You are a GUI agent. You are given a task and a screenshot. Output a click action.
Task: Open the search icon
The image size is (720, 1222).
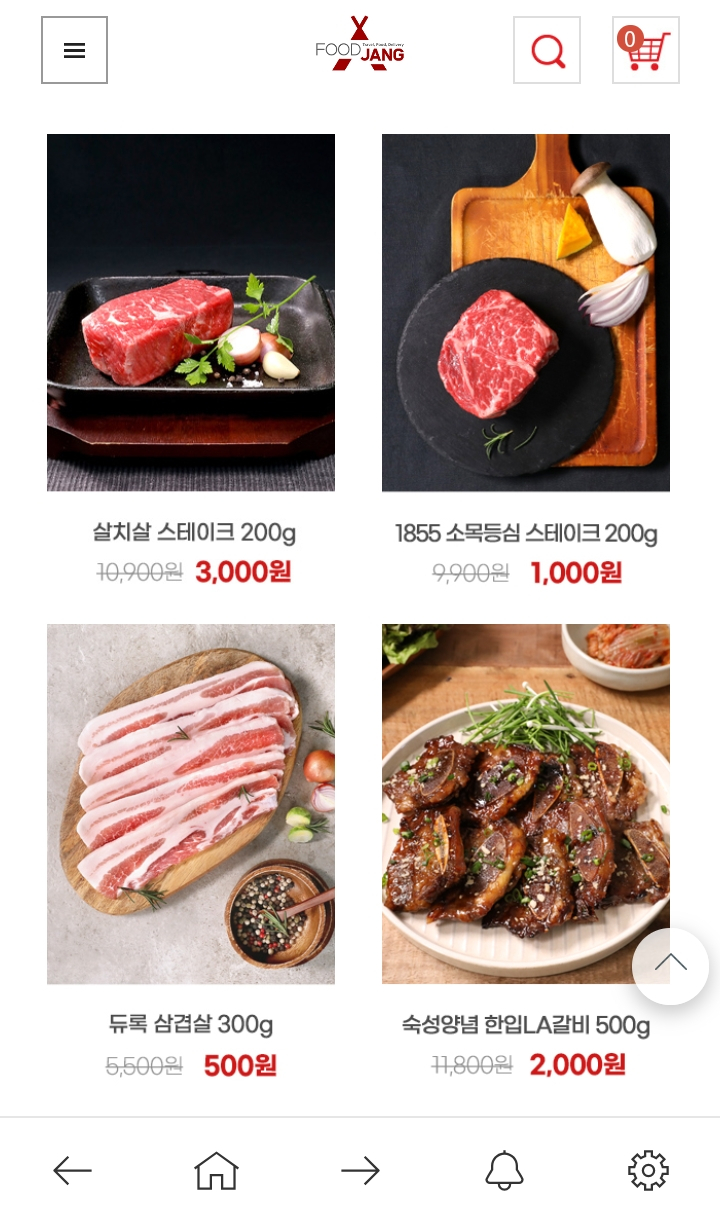(547, 50)
